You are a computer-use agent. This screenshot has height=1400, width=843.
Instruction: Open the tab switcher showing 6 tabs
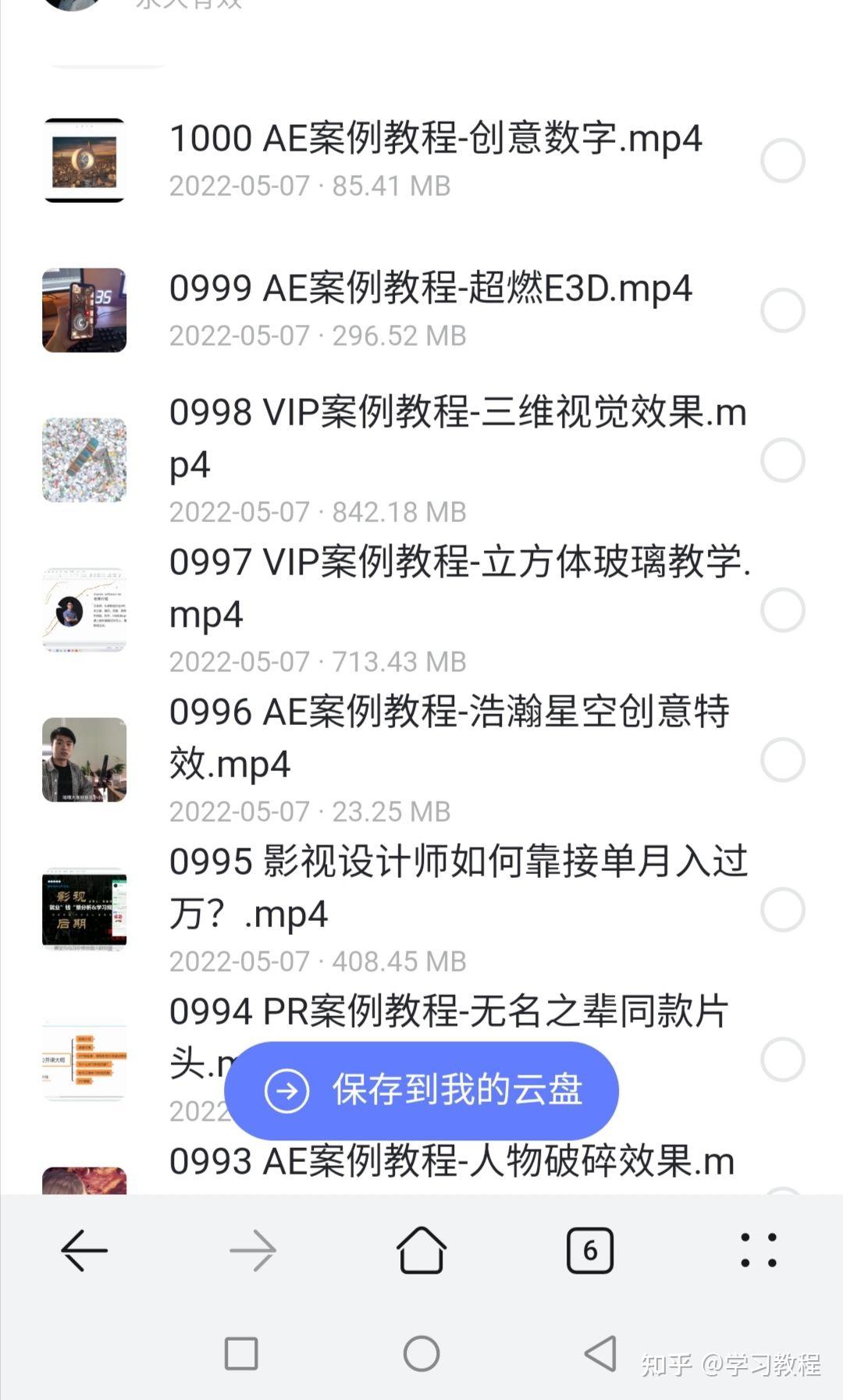click(x=591, y=1252)
